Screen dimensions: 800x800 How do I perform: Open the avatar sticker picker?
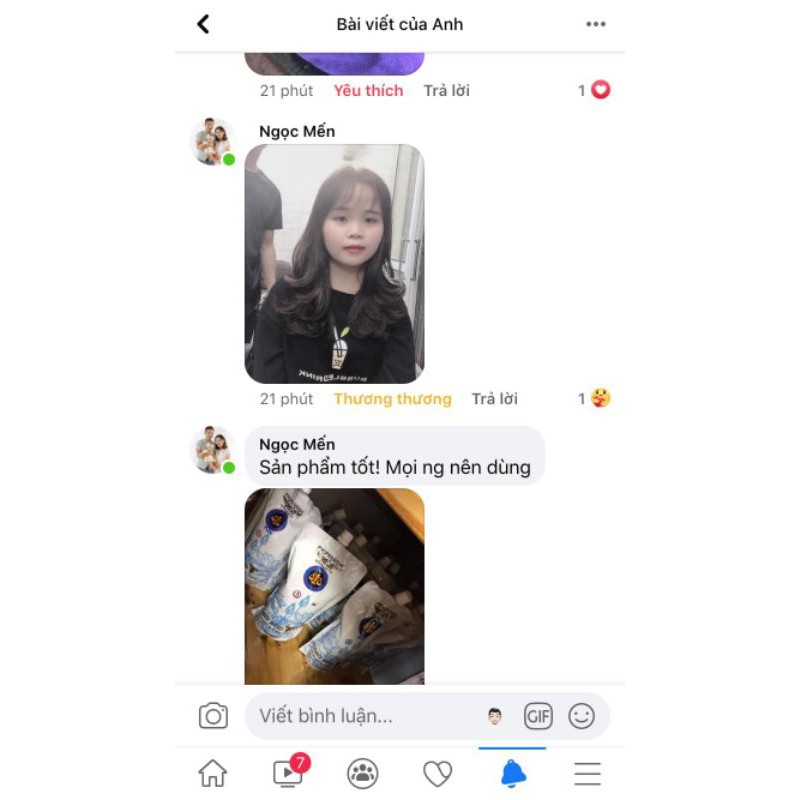[494, 716]
